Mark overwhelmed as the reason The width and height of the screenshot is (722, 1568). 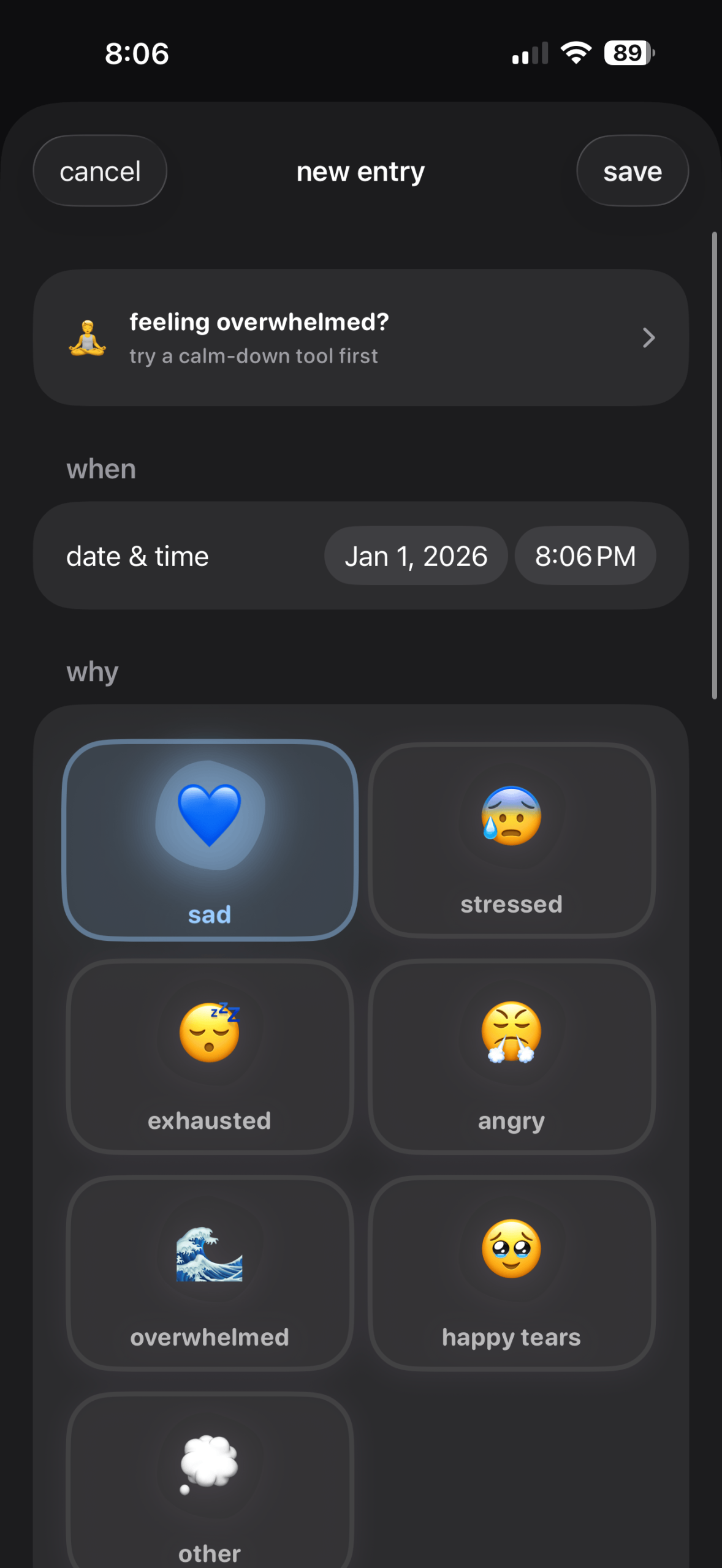click(210, 1273)
